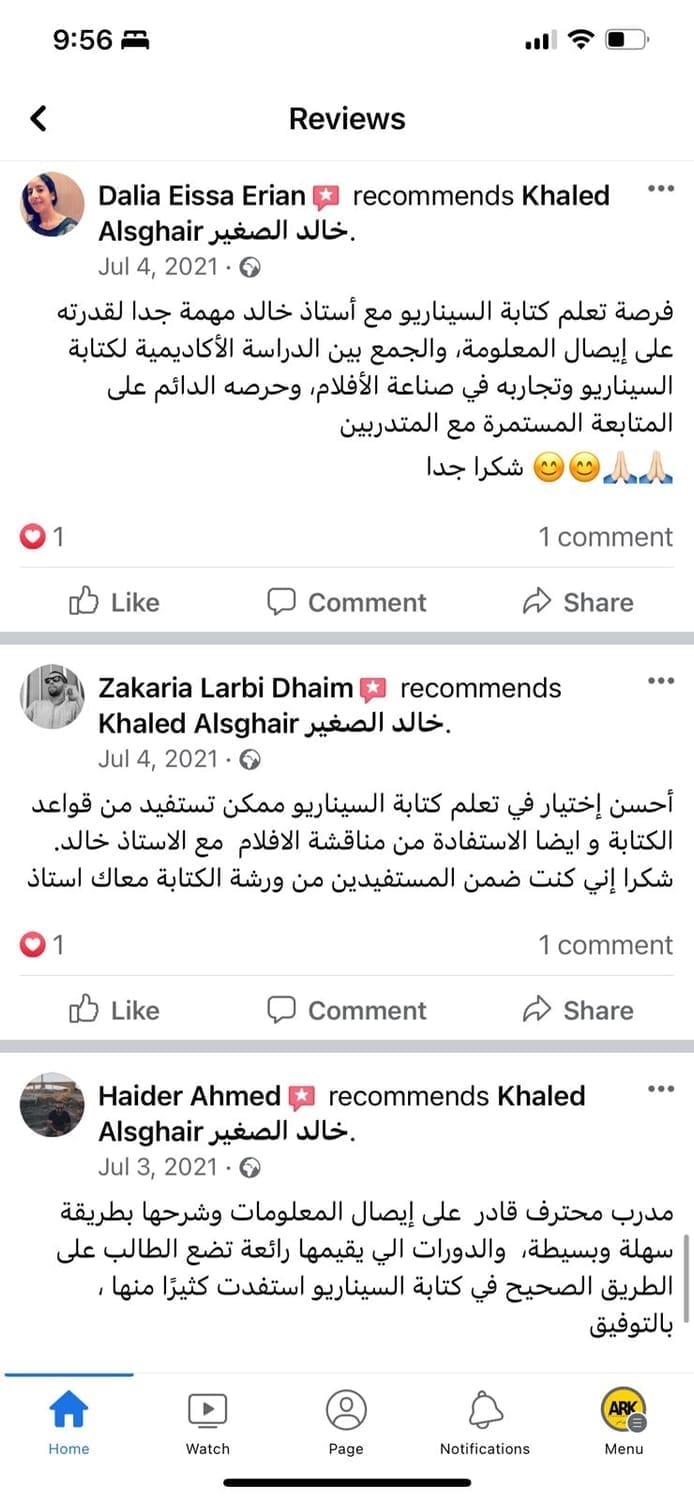Open overflow menu on Zakaria Larbi Dhaim's review
The image size is (694, 1500).
tap(660, 681)
